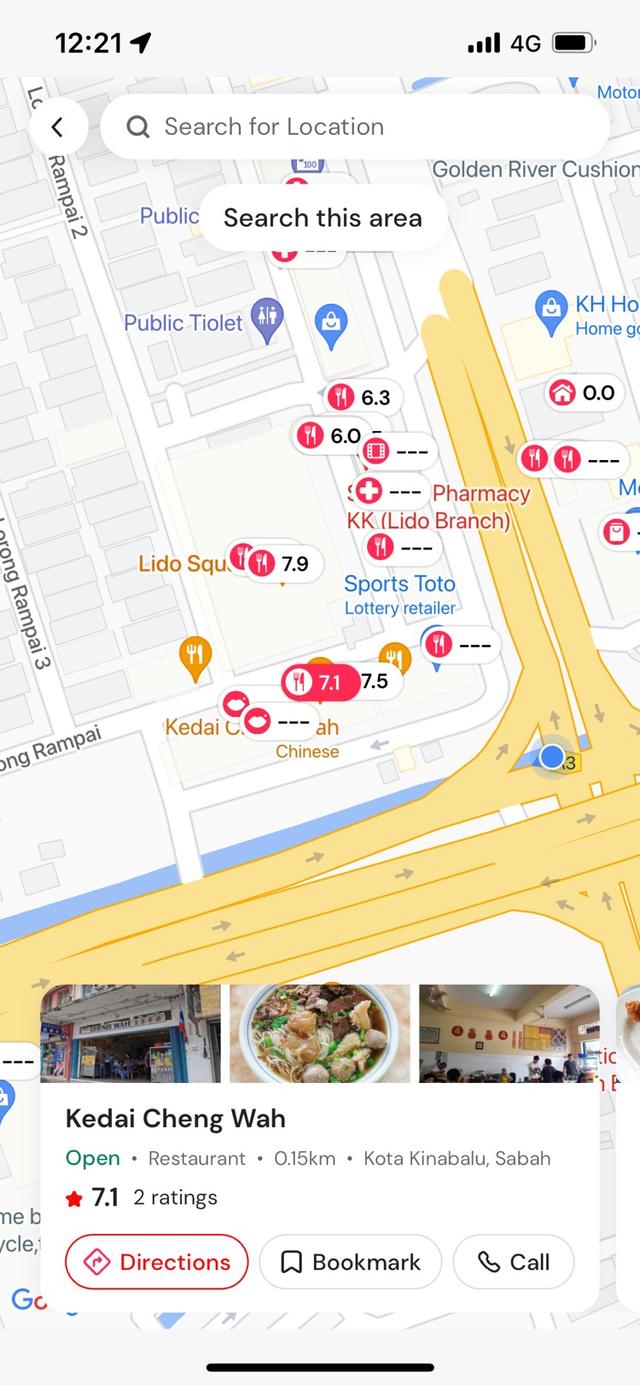Open the Search for Location field
This screenshot has height=1385, width=640.
click(x=355, y=127)
